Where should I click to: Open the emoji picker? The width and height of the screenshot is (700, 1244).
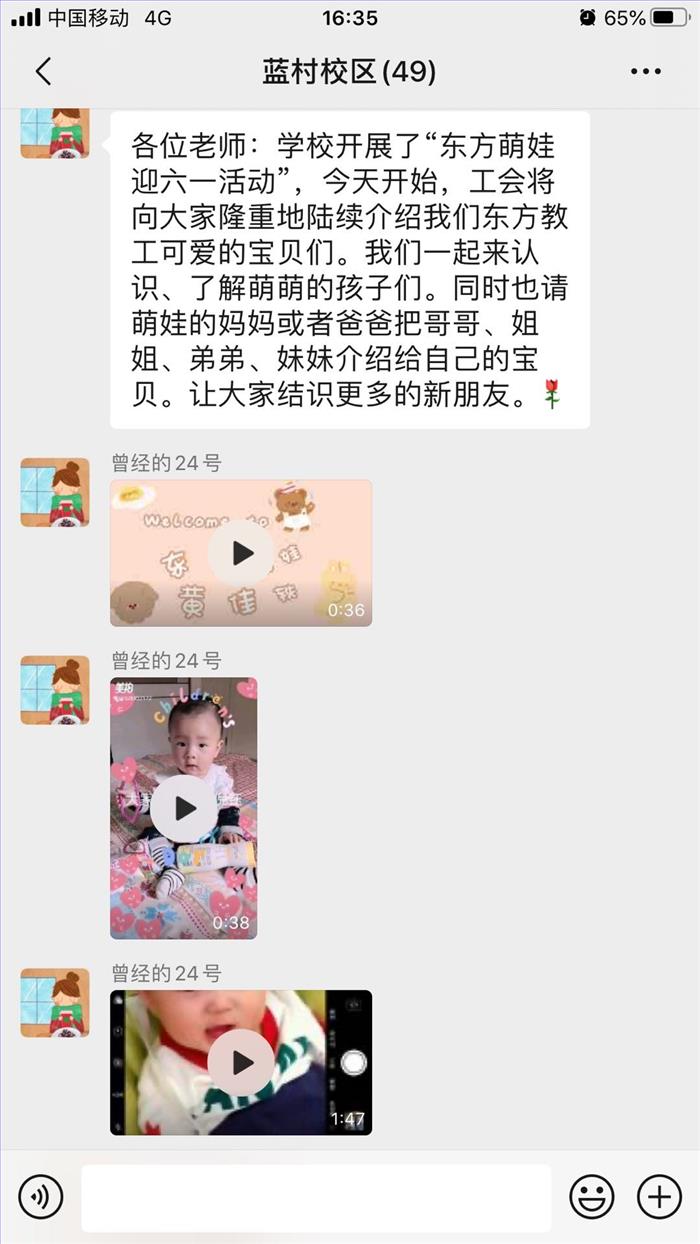(591, 1196)
